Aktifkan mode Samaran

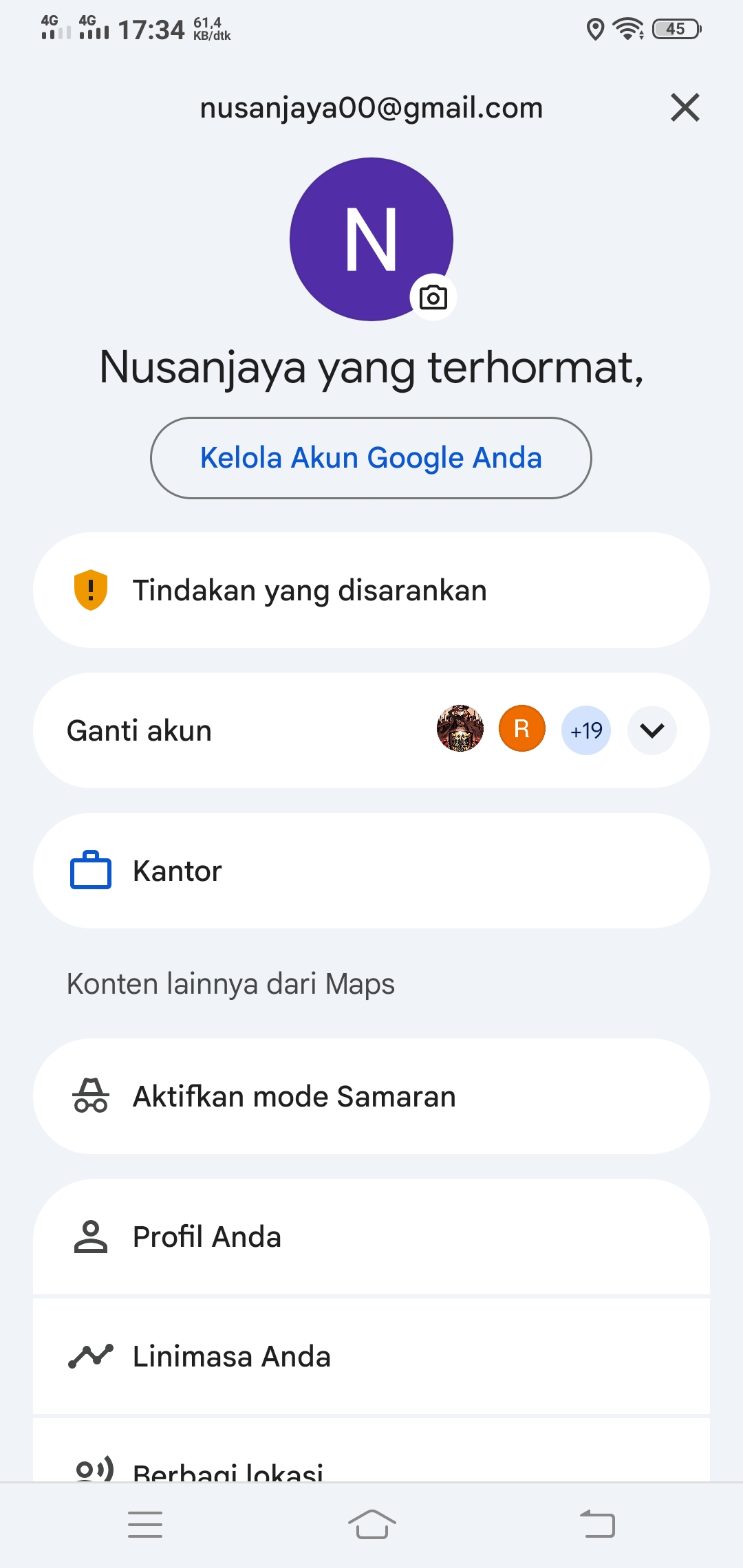pyautogui.click(x=371, y=1096)
